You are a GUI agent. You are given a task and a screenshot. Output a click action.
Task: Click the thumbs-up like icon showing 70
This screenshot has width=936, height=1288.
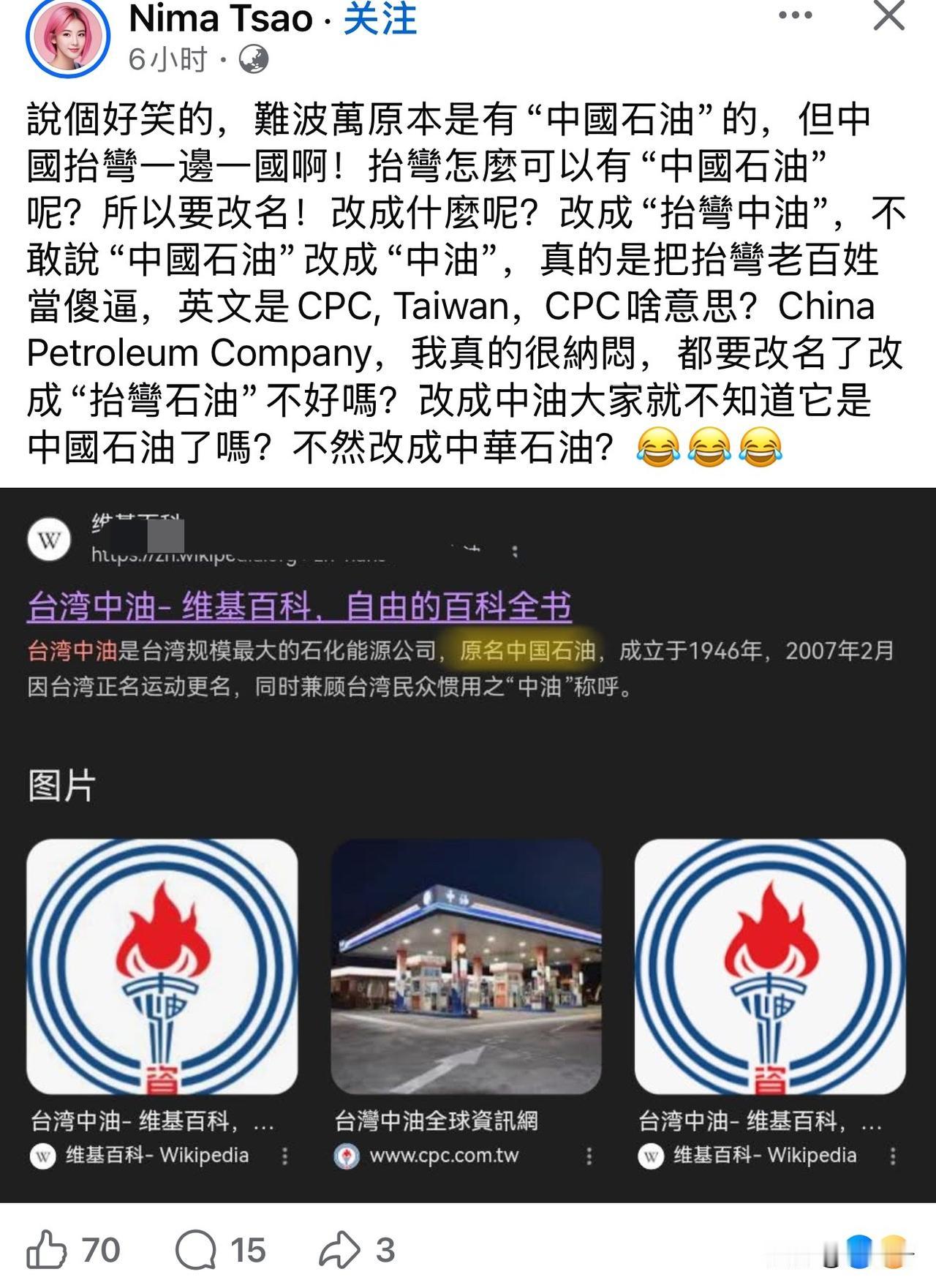click(48, 1249)
